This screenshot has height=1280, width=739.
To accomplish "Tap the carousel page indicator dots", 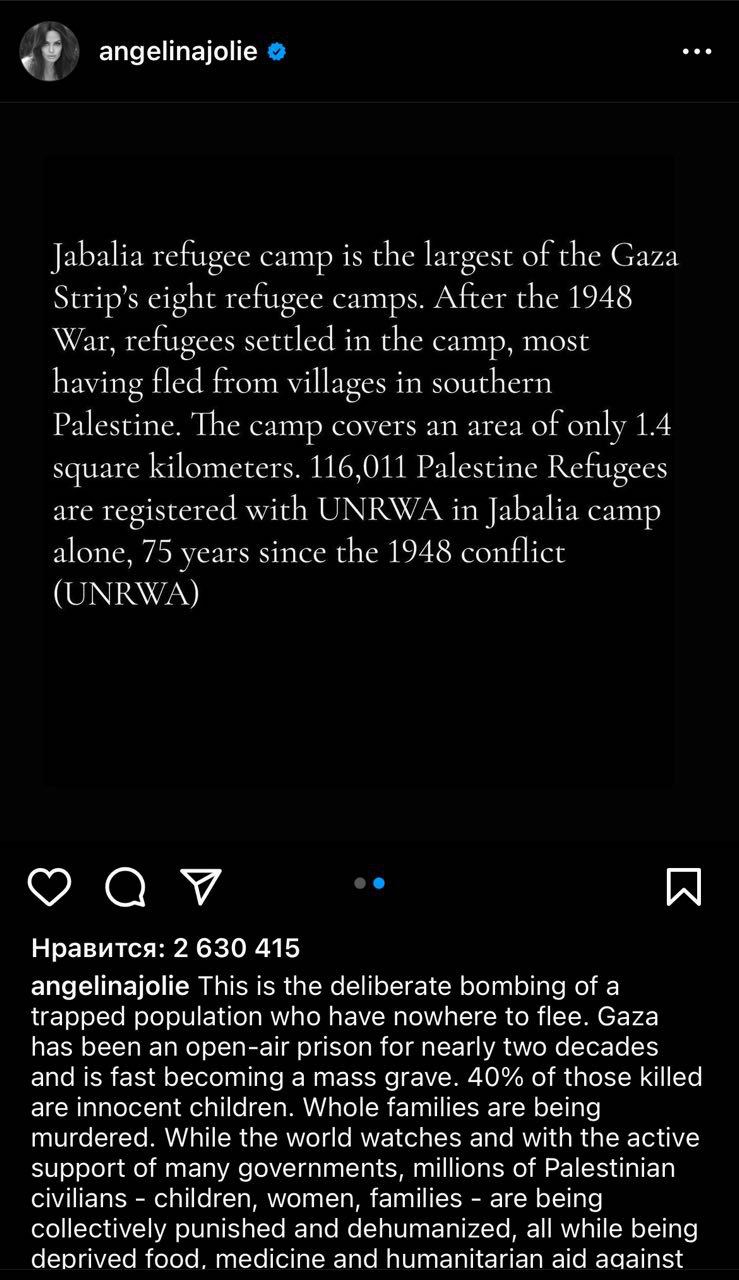I will coord(369,883).
